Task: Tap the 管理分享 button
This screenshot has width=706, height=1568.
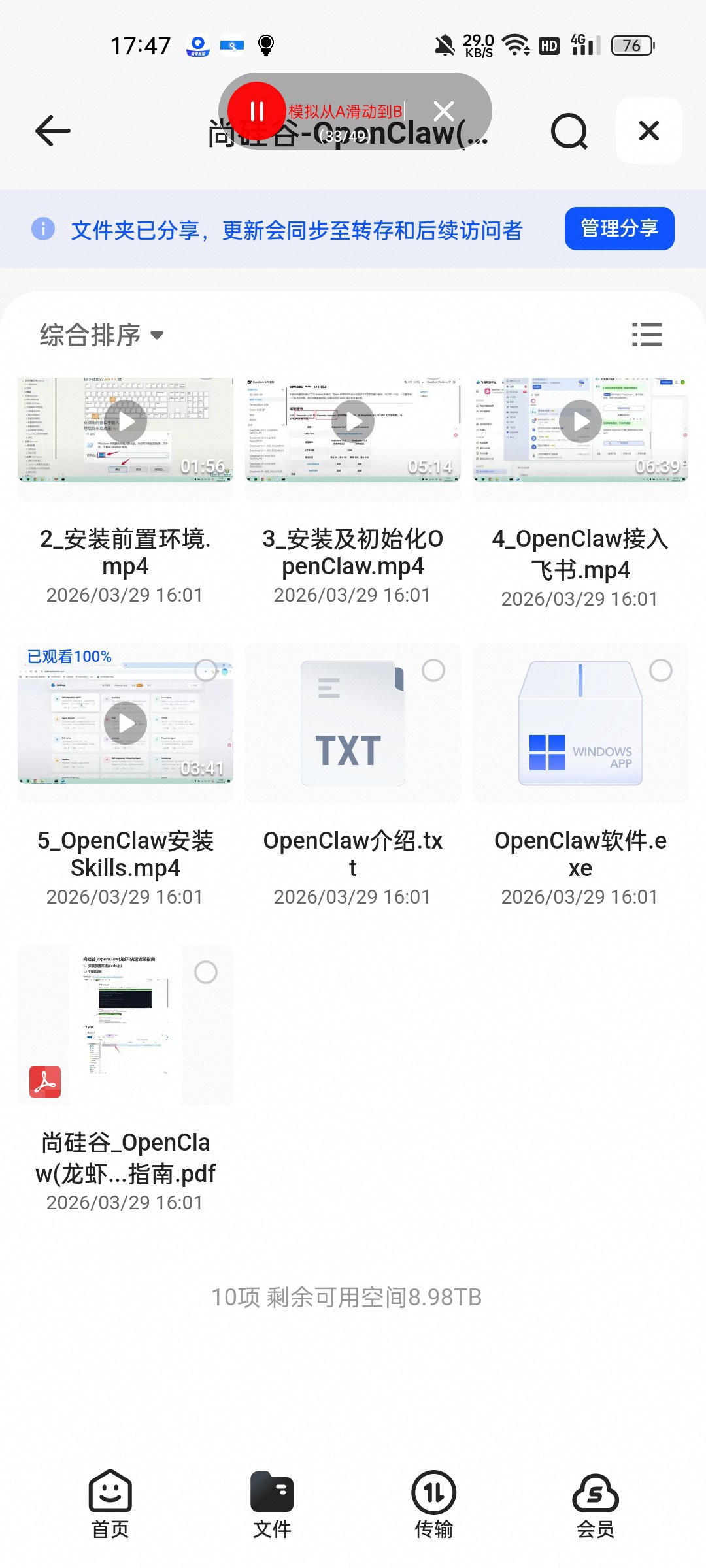Action: 619,229
